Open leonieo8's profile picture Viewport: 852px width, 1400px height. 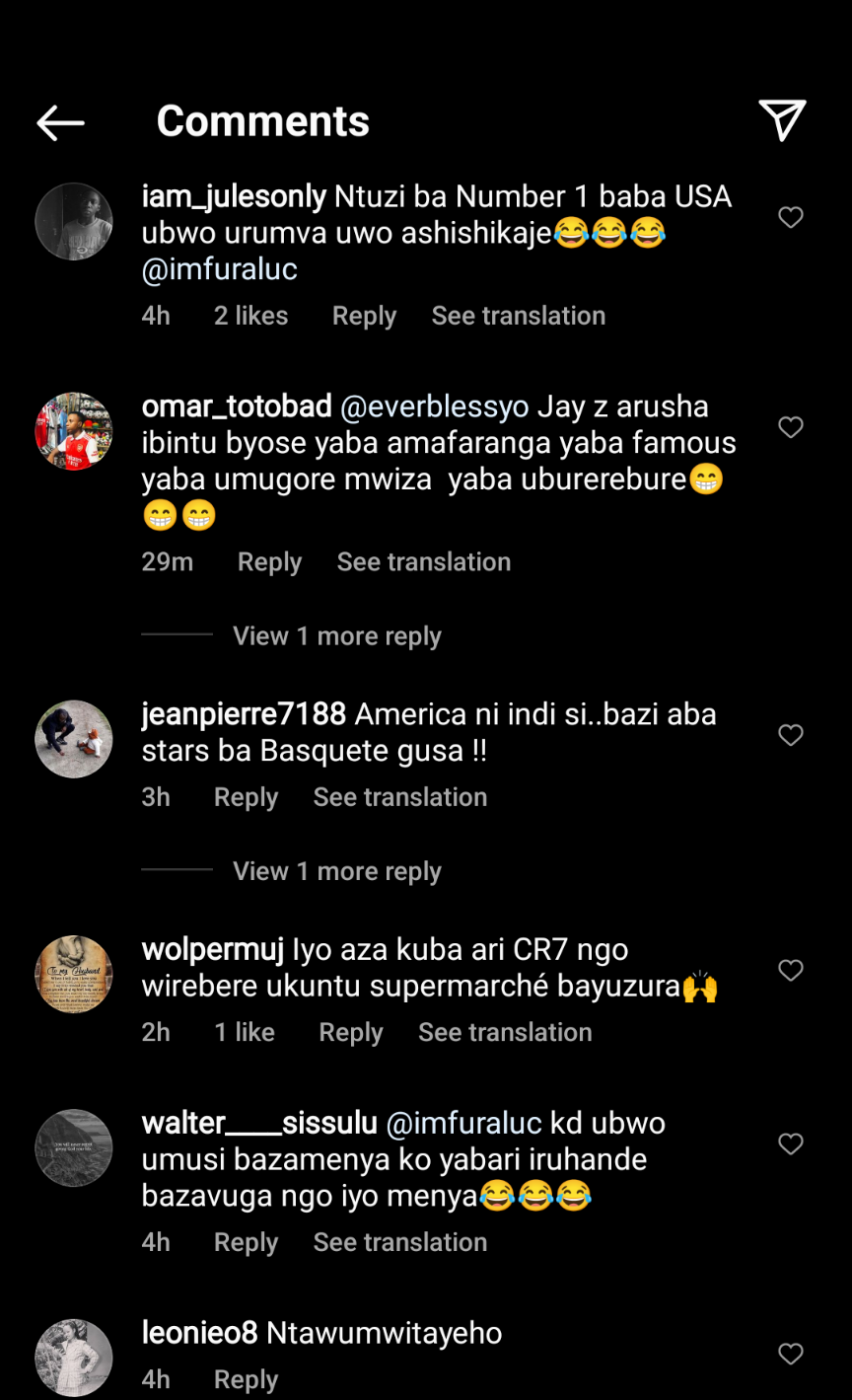pos(74,1358)
